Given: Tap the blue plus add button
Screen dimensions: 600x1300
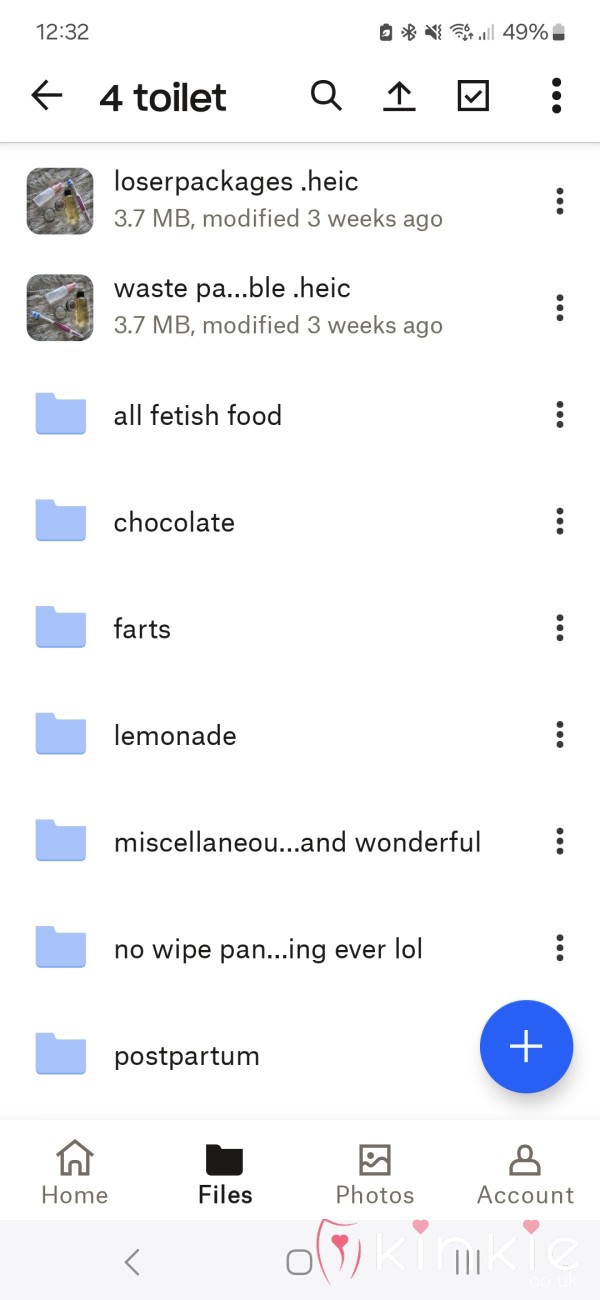Looking at the screenshot, I should coord(526,1047).
